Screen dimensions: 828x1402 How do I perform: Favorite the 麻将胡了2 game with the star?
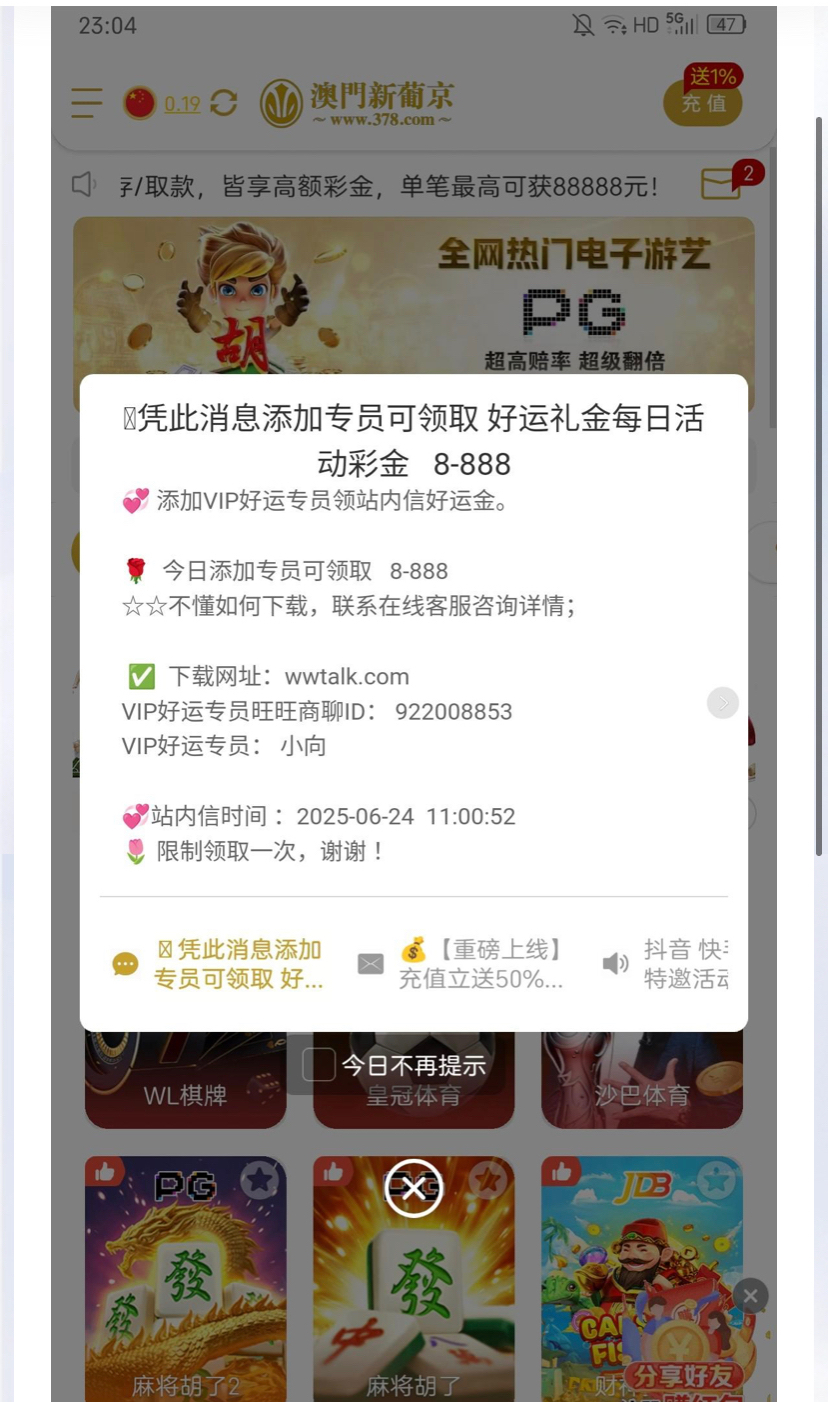click(260, 1181)
